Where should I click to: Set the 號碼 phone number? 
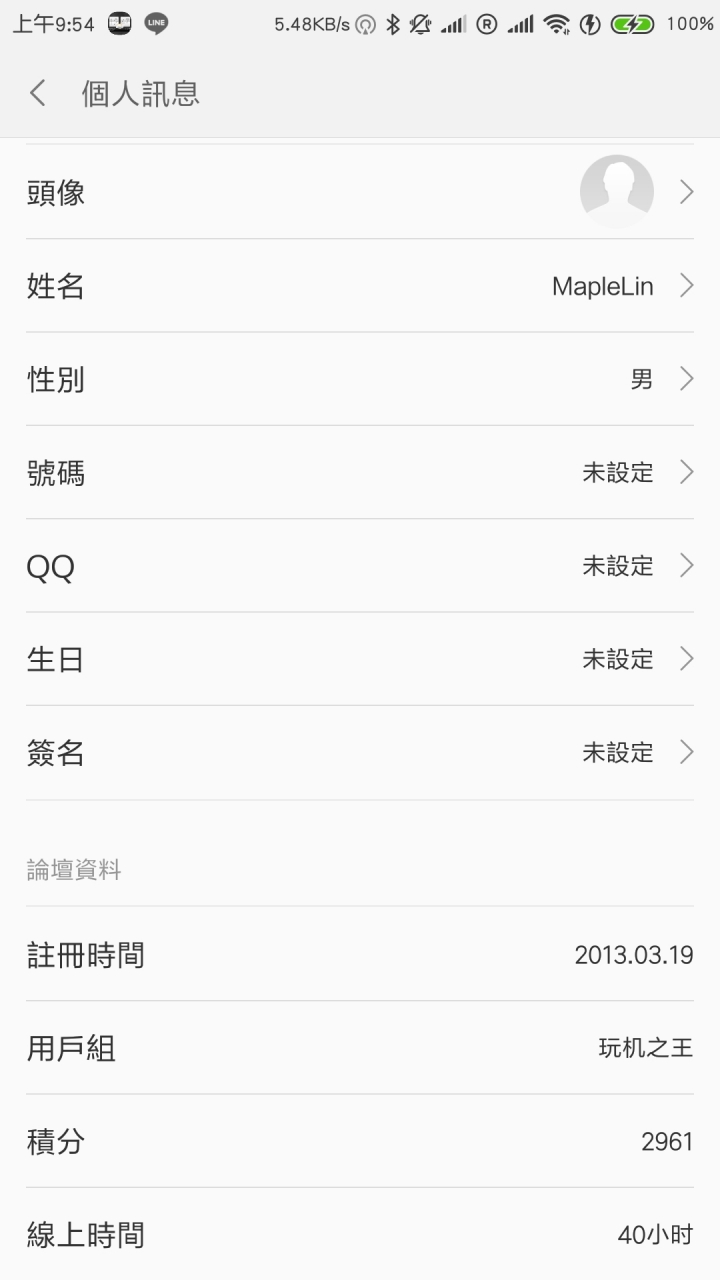360,472
